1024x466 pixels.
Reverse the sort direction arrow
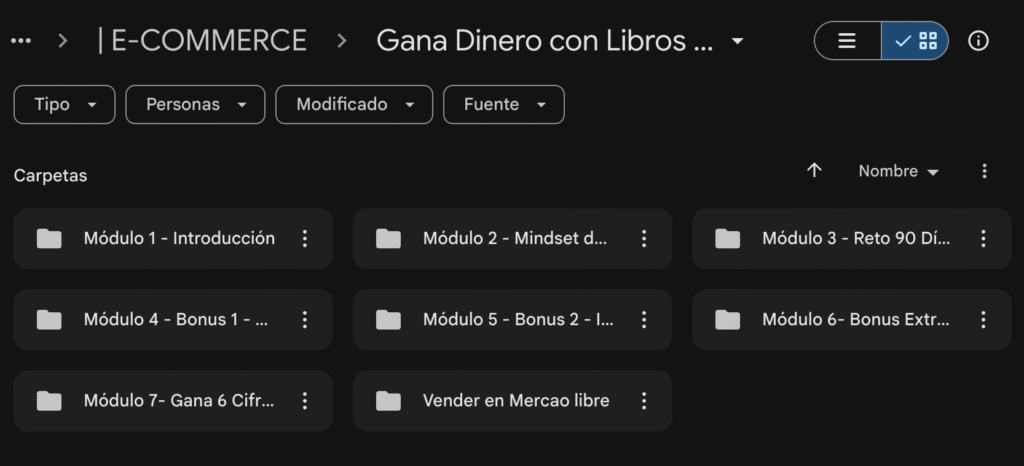click(814, 171)
